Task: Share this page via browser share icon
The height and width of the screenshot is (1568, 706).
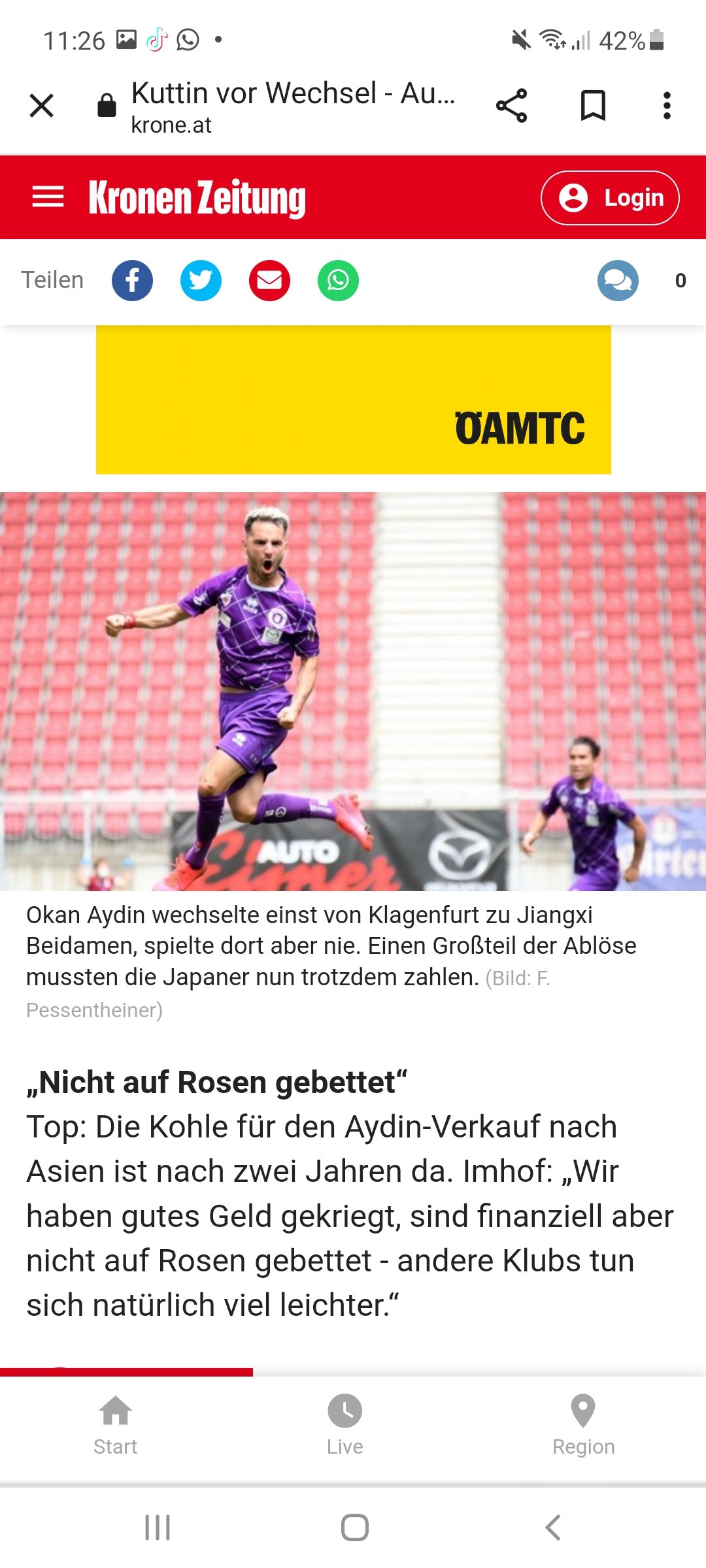Action: click(x=511, y=106)
